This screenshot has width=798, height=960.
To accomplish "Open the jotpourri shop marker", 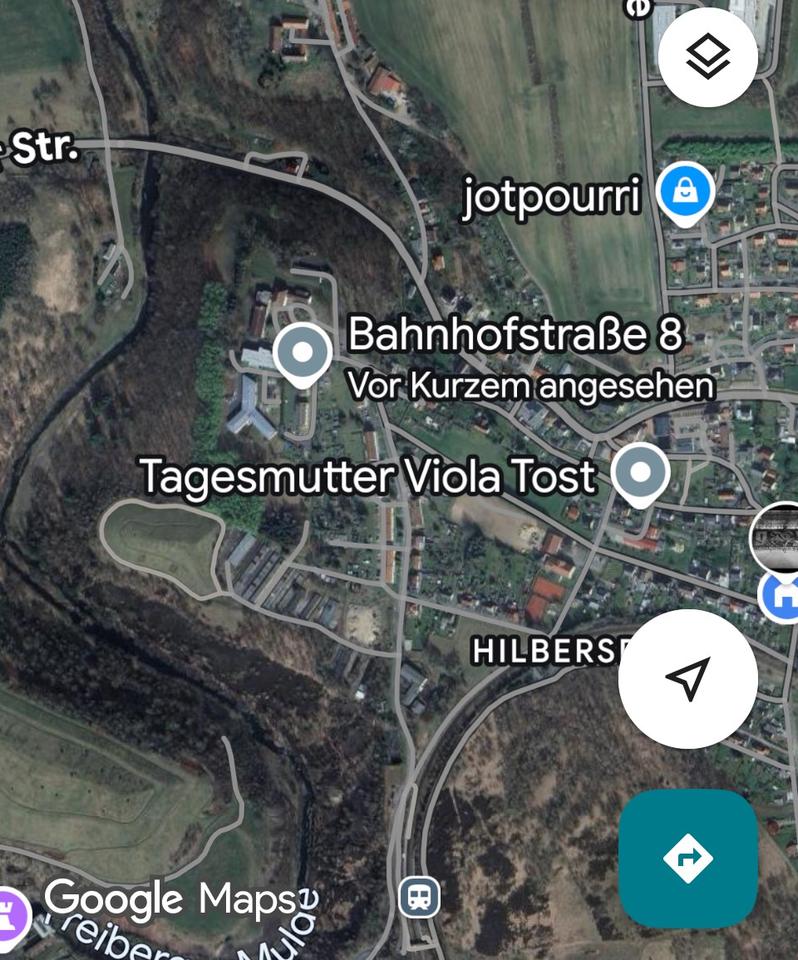I will point(686,192).
